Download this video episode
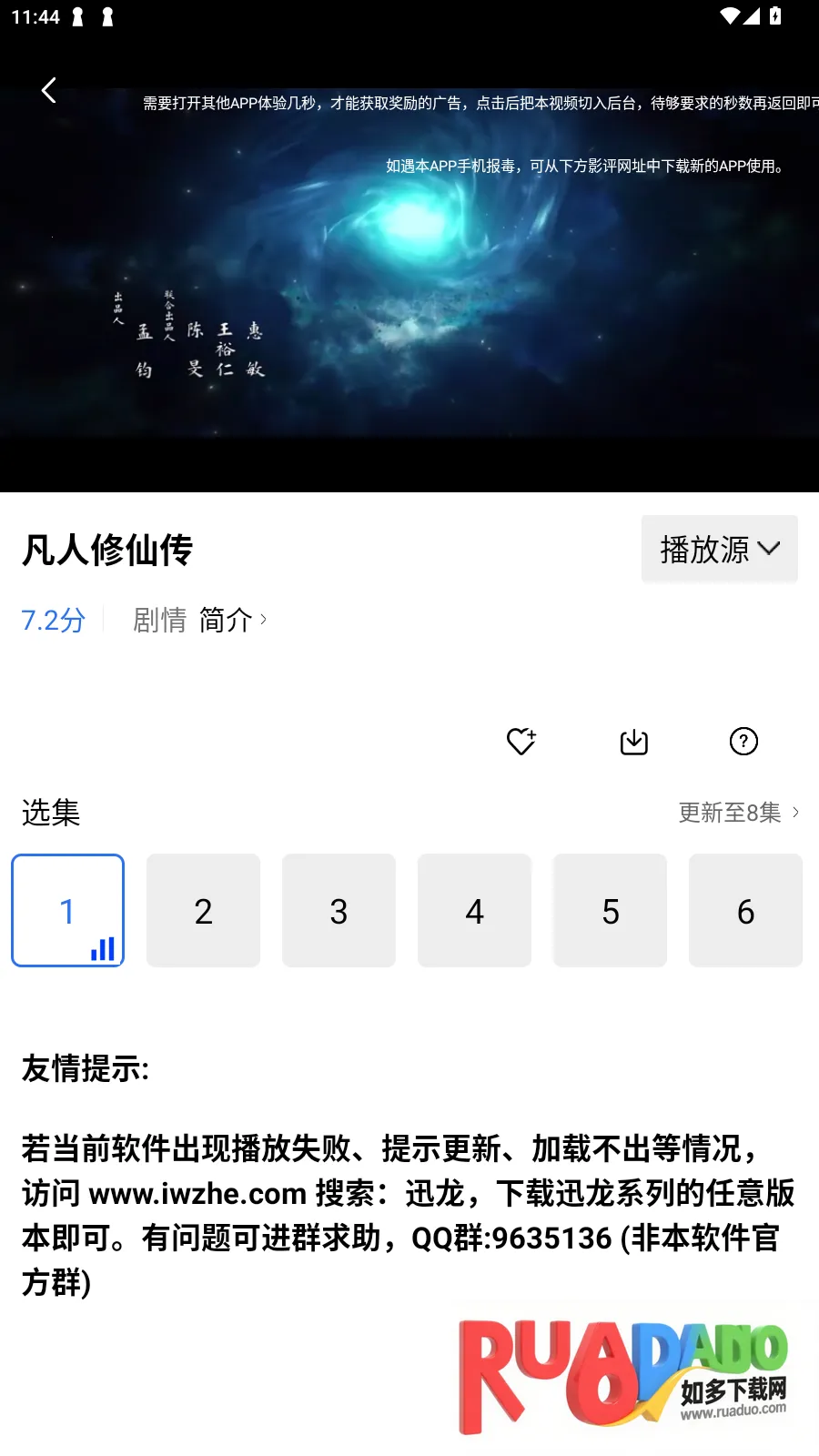819x1456 pixels. click(633, 742)
